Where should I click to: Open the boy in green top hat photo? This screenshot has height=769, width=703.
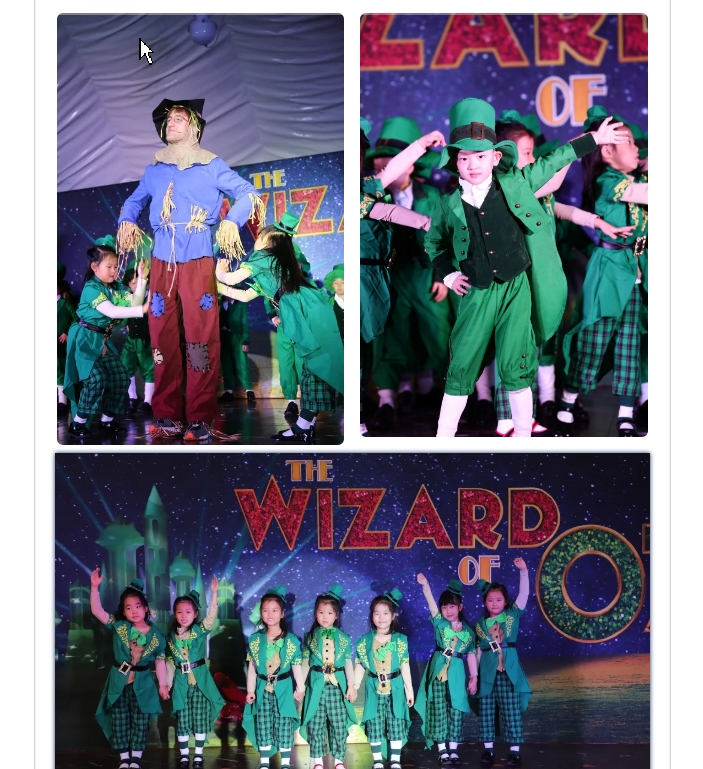coord(503,225)
